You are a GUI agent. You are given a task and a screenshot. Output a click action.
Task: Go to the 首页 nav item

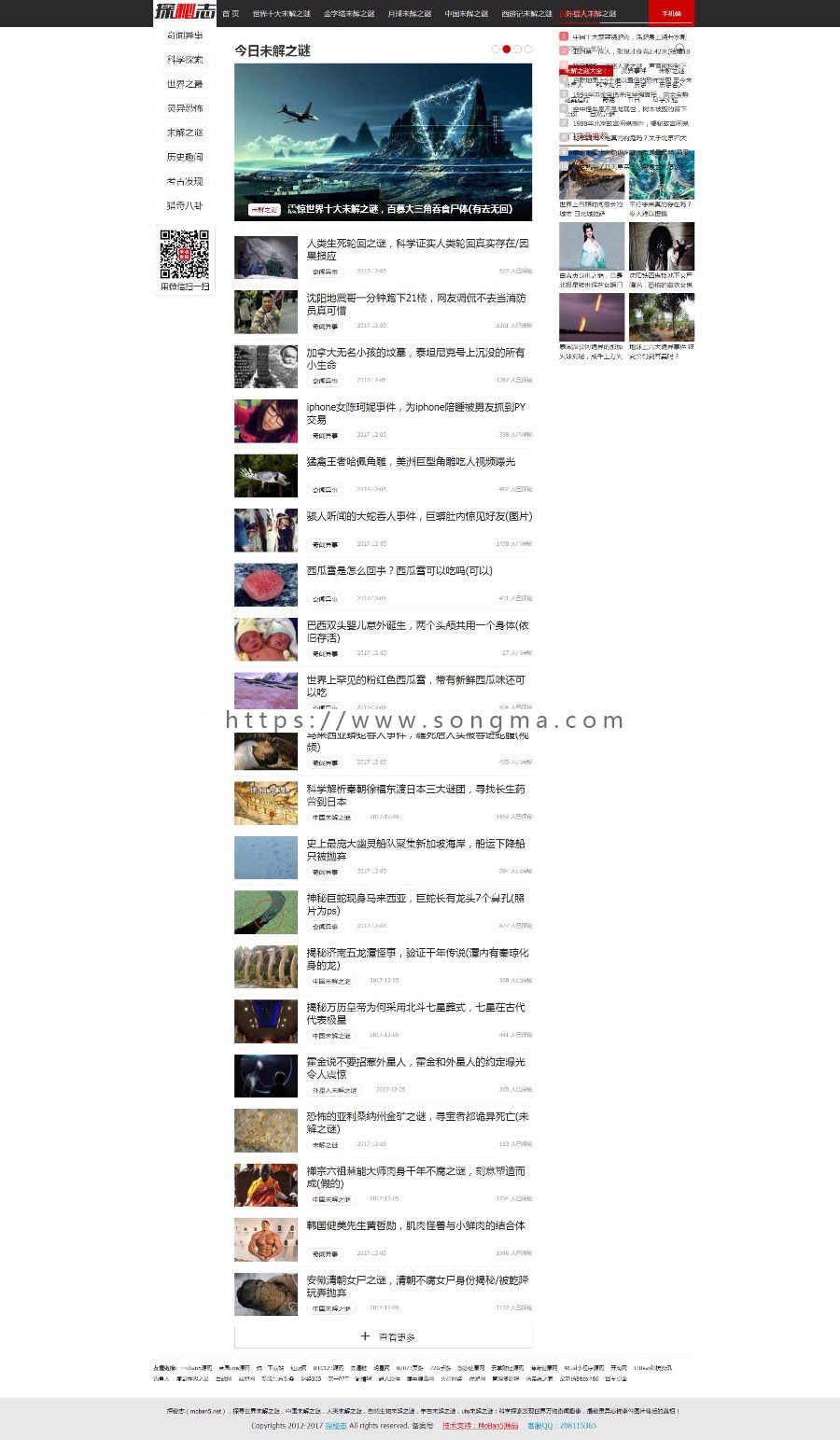click(x=231, y=14)
